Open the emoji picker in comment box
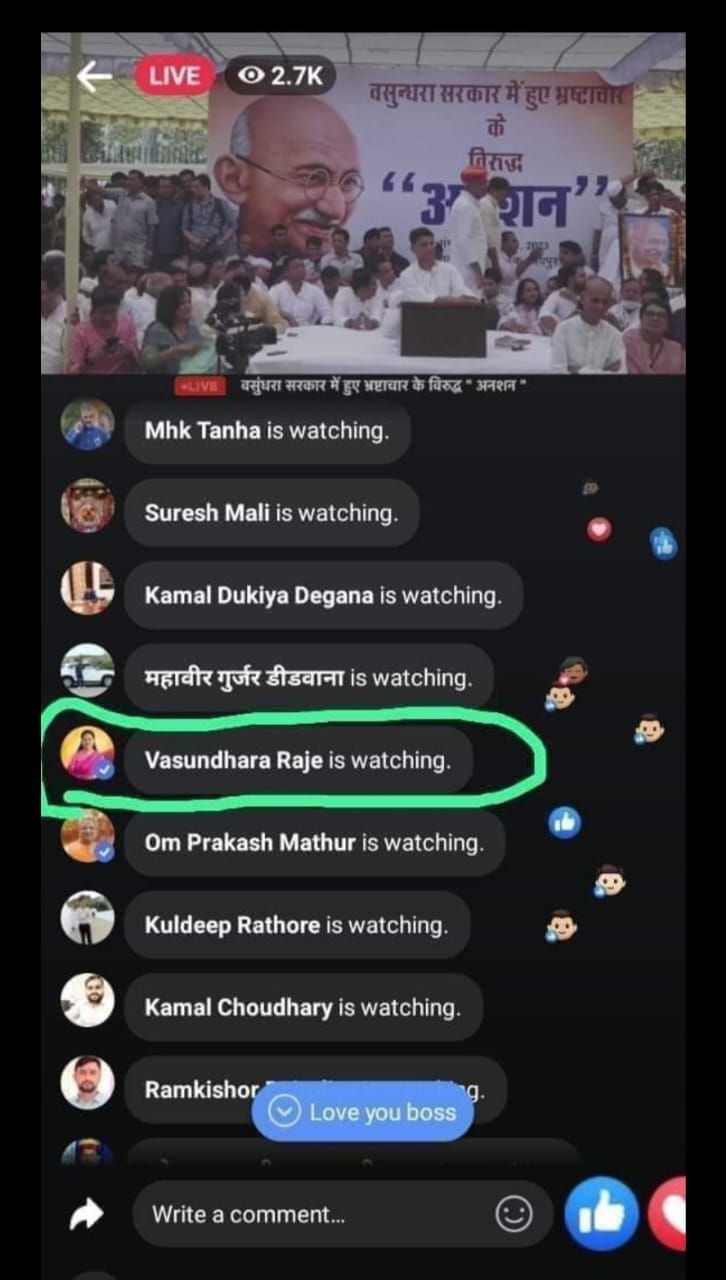 (514, 1214)
